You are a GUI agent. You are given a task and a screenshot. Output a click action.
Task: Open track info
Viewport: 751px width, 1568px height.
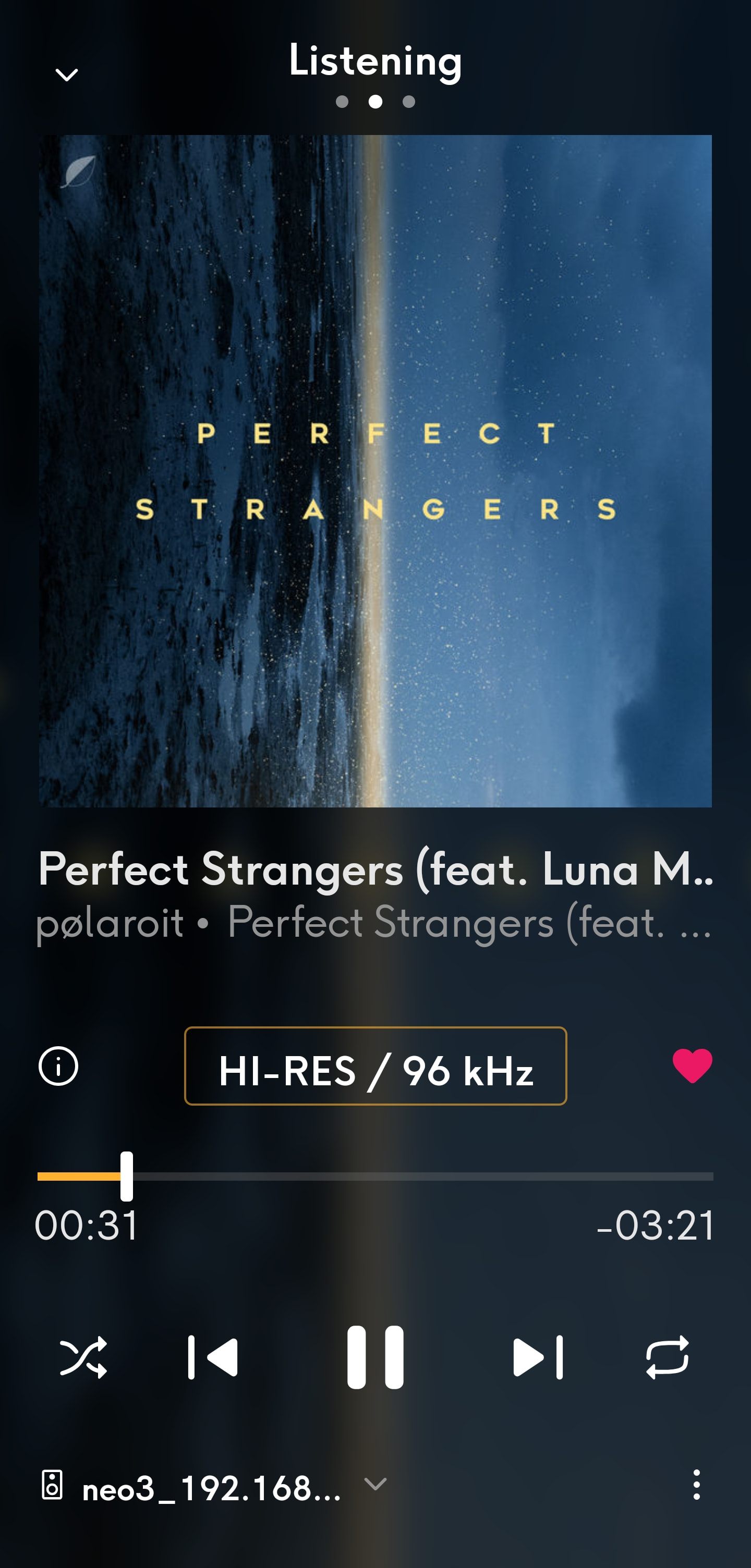pos(58,1066)
